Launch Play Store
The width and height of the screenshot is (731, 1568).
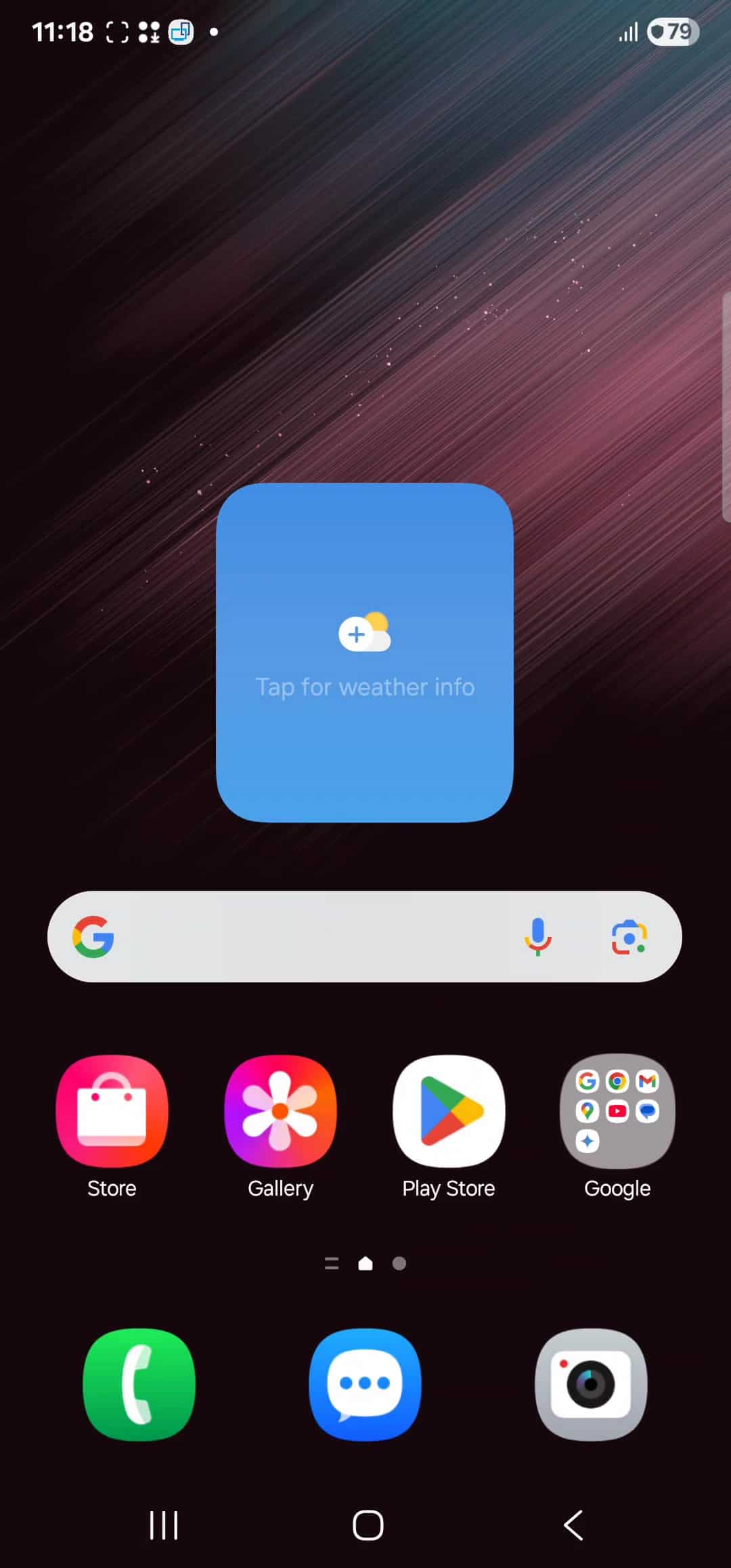click(x=449, y=1111)
